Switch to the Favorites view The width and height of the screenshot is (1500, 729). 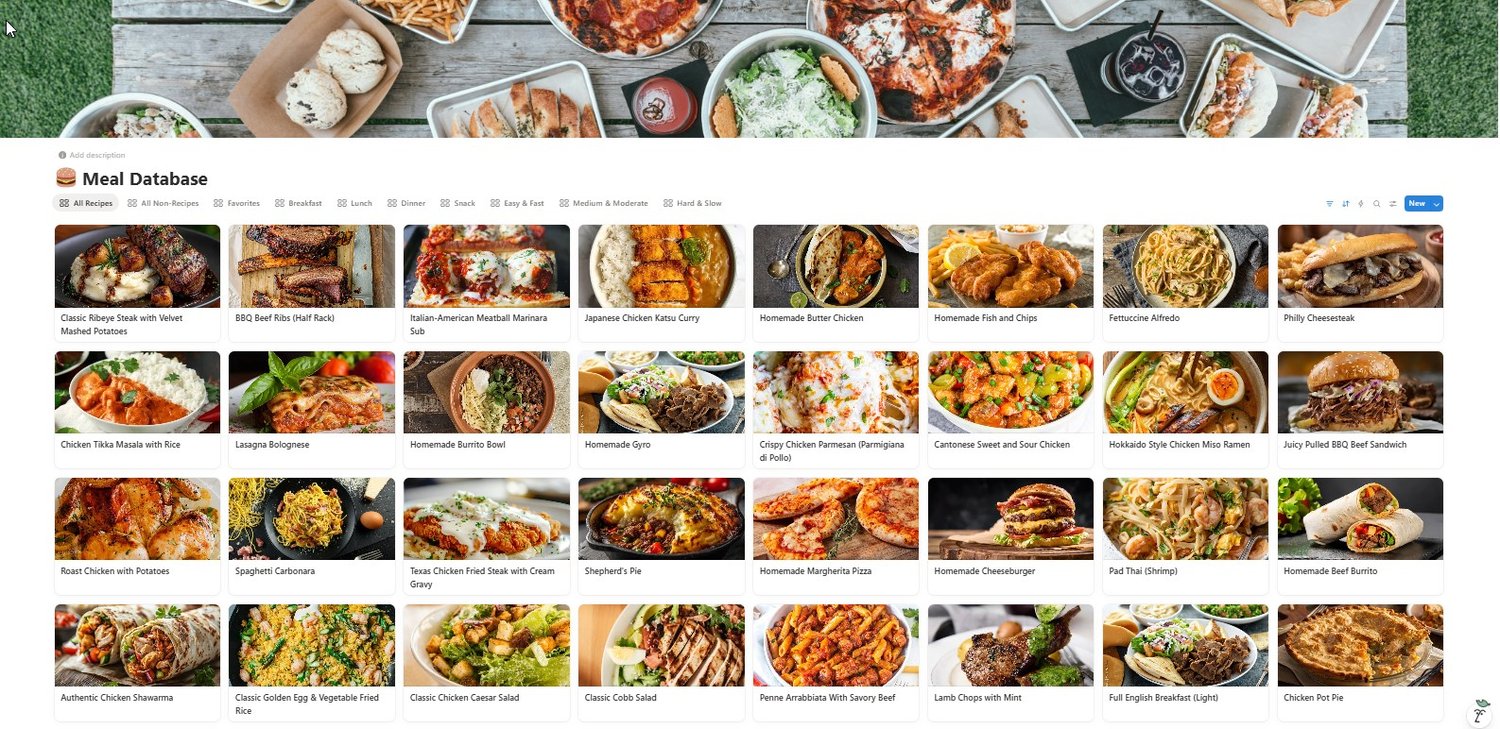click(237, 203)
